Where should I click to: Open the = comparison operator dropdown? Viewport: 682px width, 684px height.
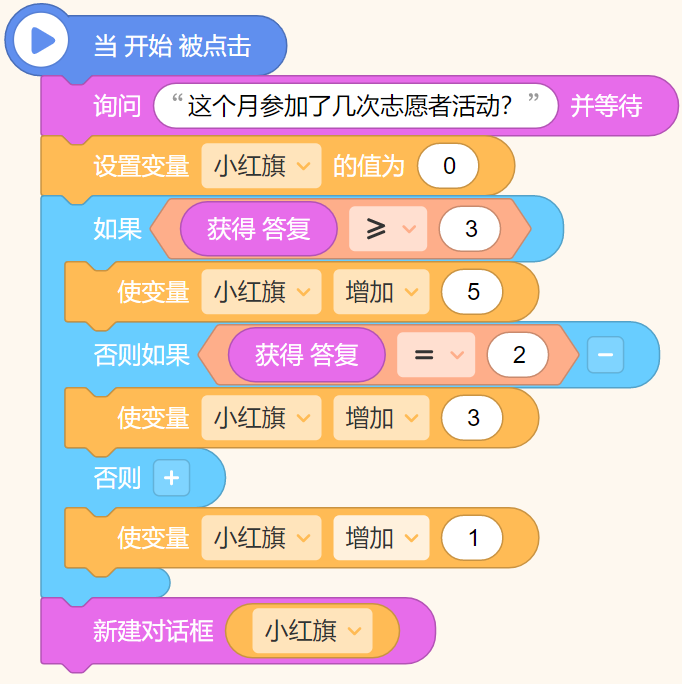(x=436, y=355)
